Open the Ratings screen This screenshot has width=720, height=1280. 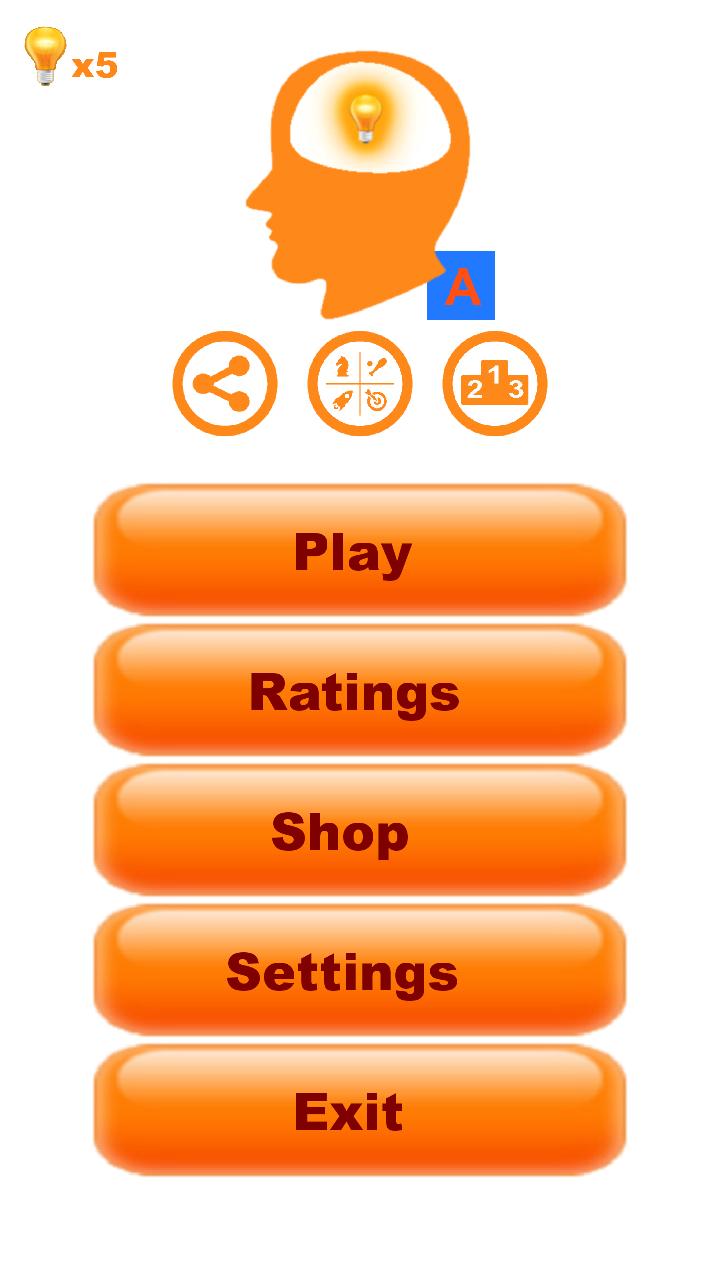pyautogui.click(x=360, y=691)
